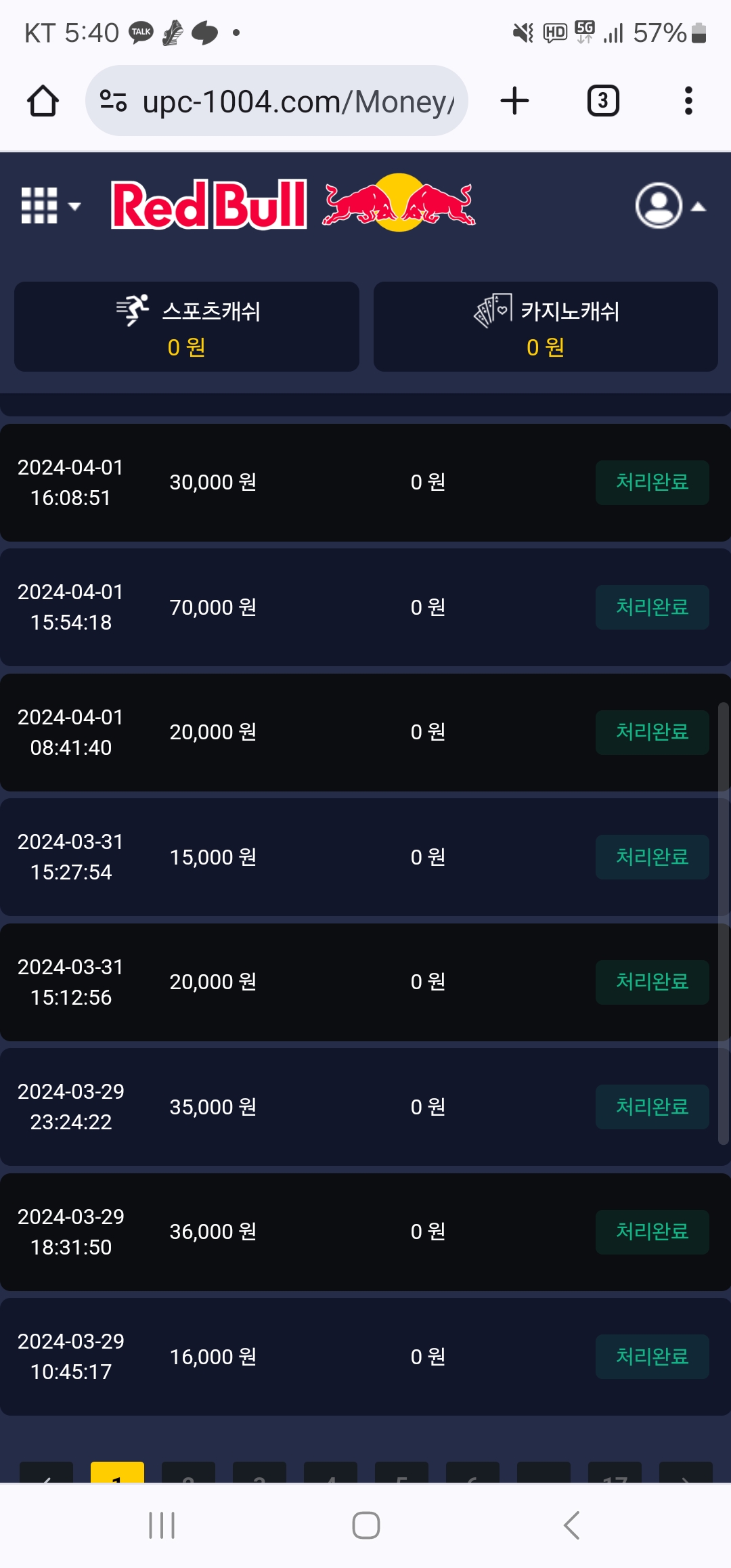The width and height of the screenshot is (731, 1568).
Task: Open a new browser tab
Action: click(x=514, y=101)
